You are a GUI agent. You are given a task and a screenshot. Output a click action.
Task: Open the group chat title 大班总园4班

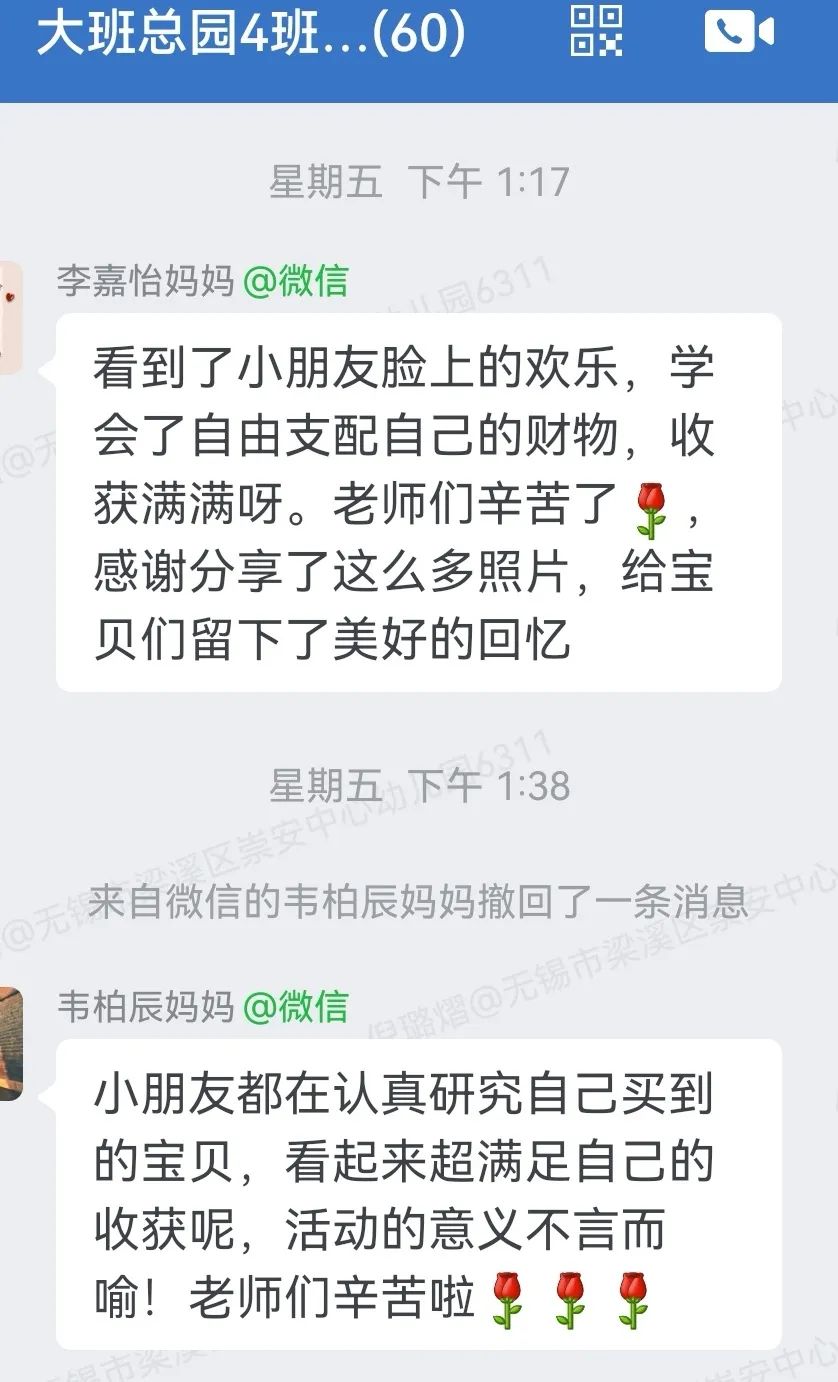250,33
